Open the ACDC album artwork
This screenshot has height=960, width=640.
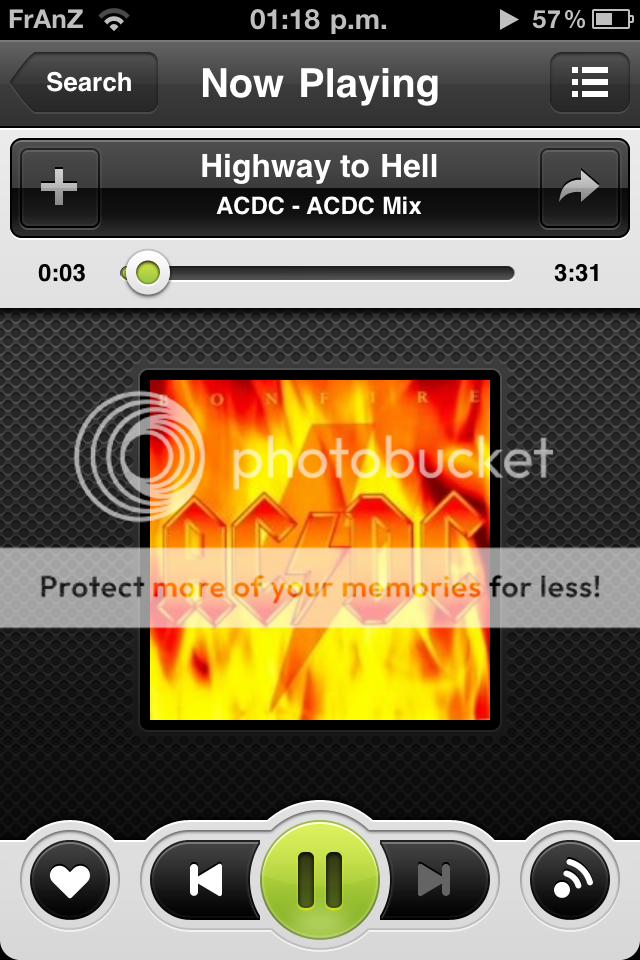coord(320,549)
